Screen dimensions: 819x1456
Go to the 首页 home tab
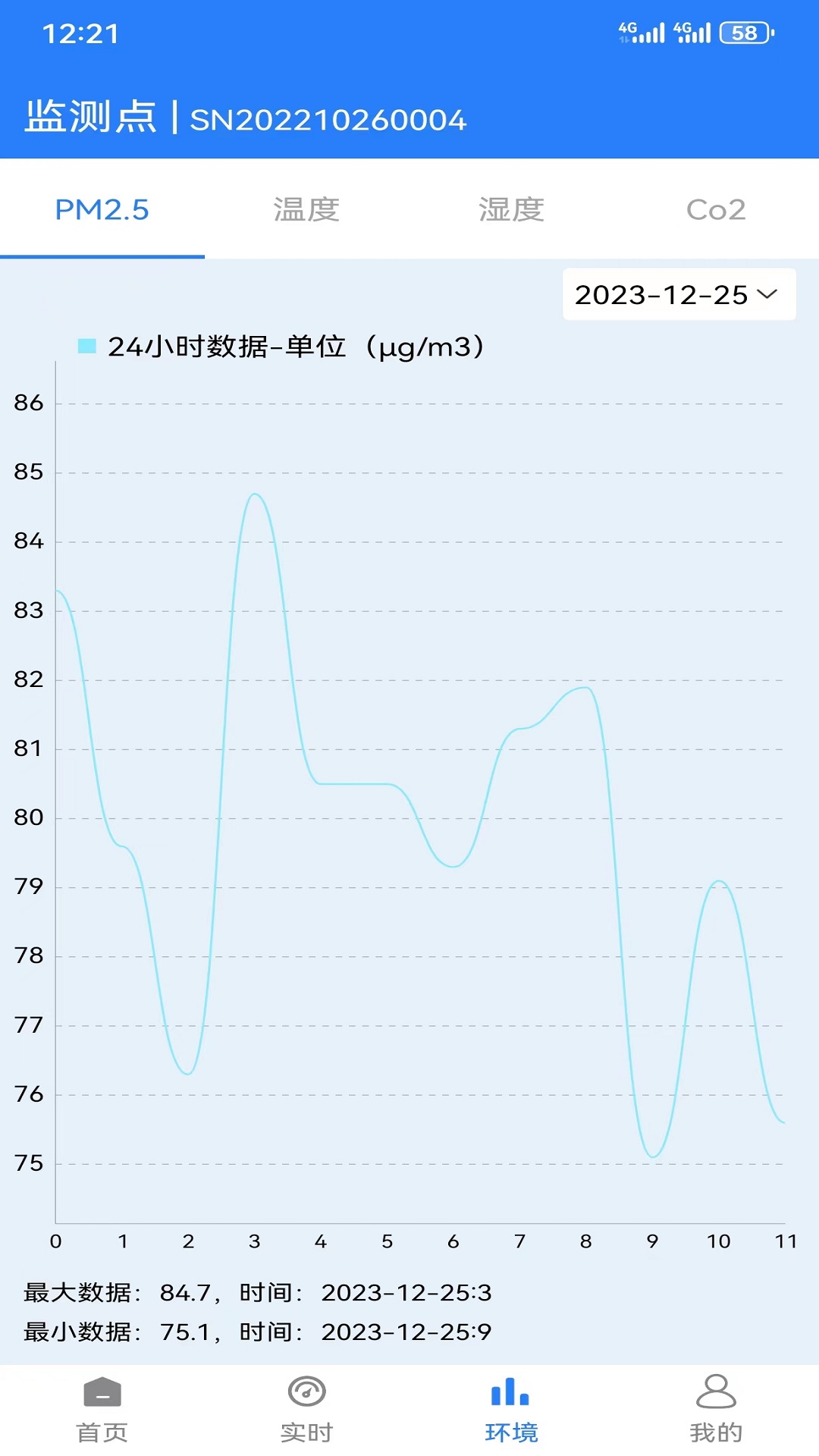(x=102, y=1410)
